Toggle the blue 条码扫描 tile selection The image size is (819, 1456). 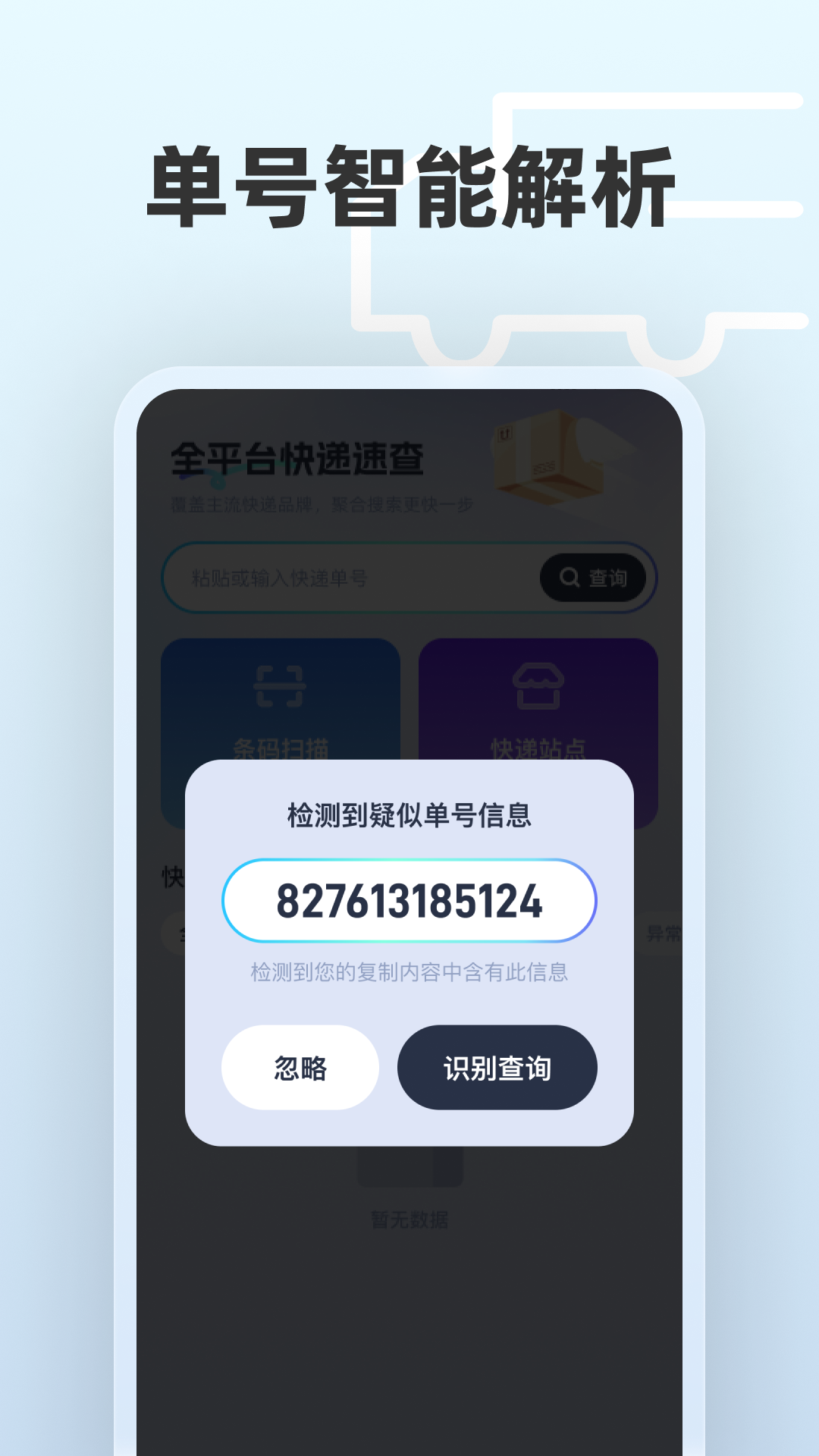pos(278,728)
